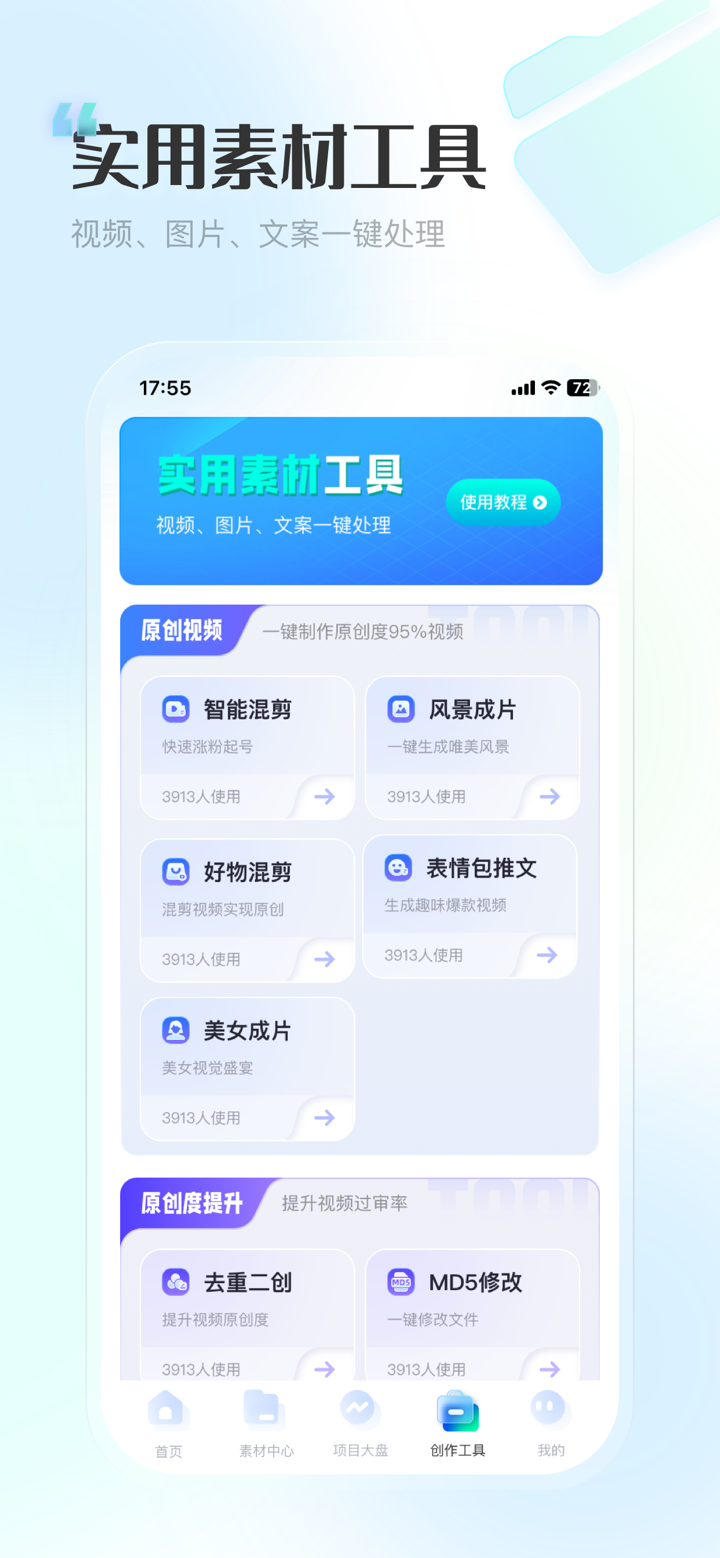Image resolution: width=720 pixels, height=1558 pixels.
Task: Click the 原创视频 section label
Action: (184, 630)
